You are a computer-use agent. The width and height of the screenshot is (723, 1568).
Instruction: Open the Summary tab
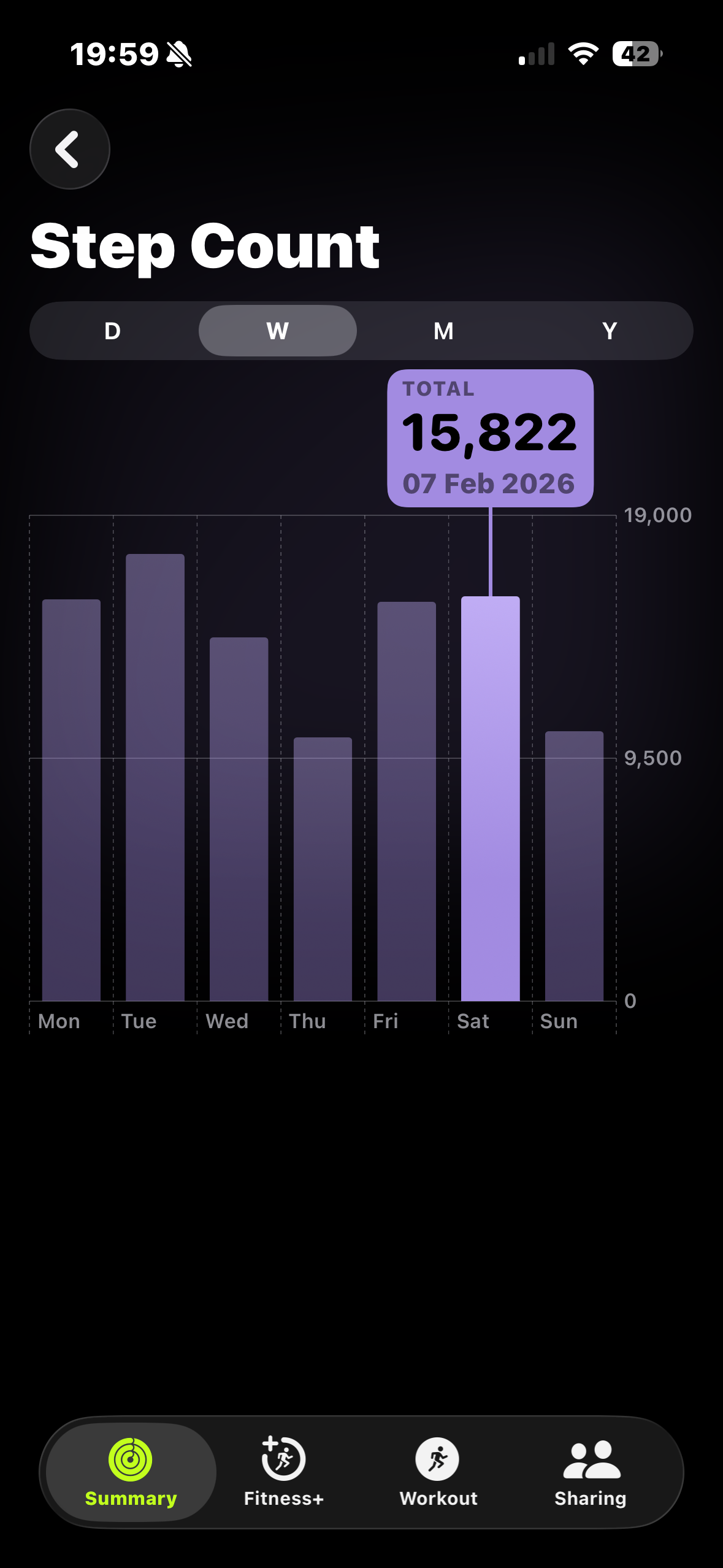[131, 1472]
